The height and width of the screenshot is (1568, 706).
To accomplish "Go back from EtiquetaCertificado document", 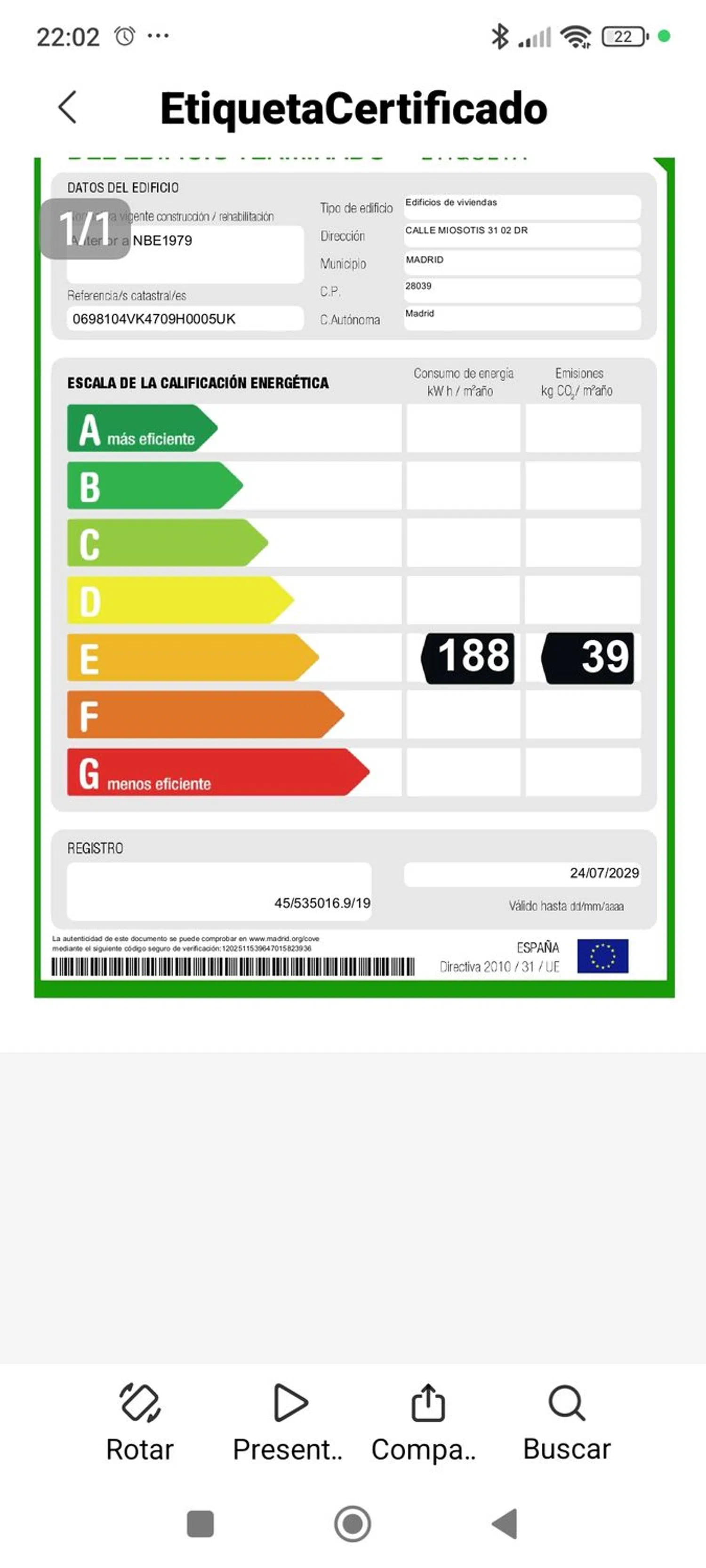I will click(x=67, y=107).
